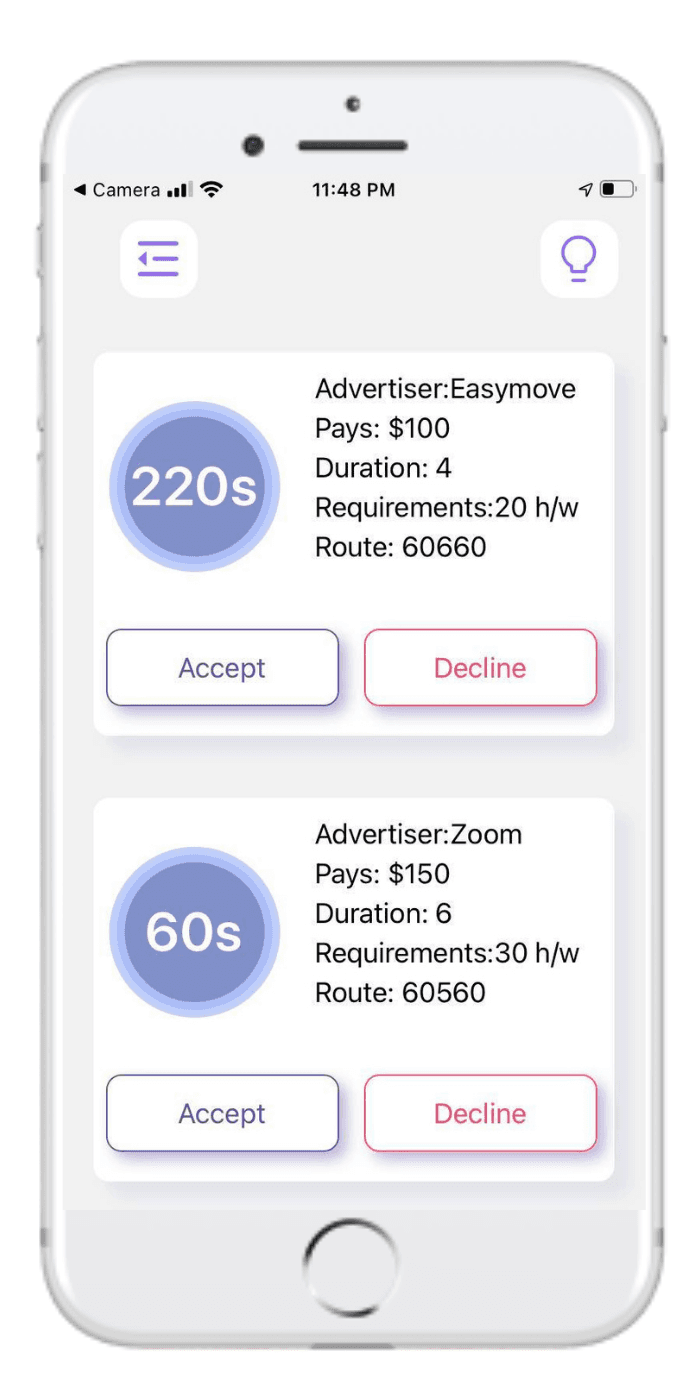Return to Camera via status bar
The width and height of the screenshot is (700, 1400).
coord(117,190)
